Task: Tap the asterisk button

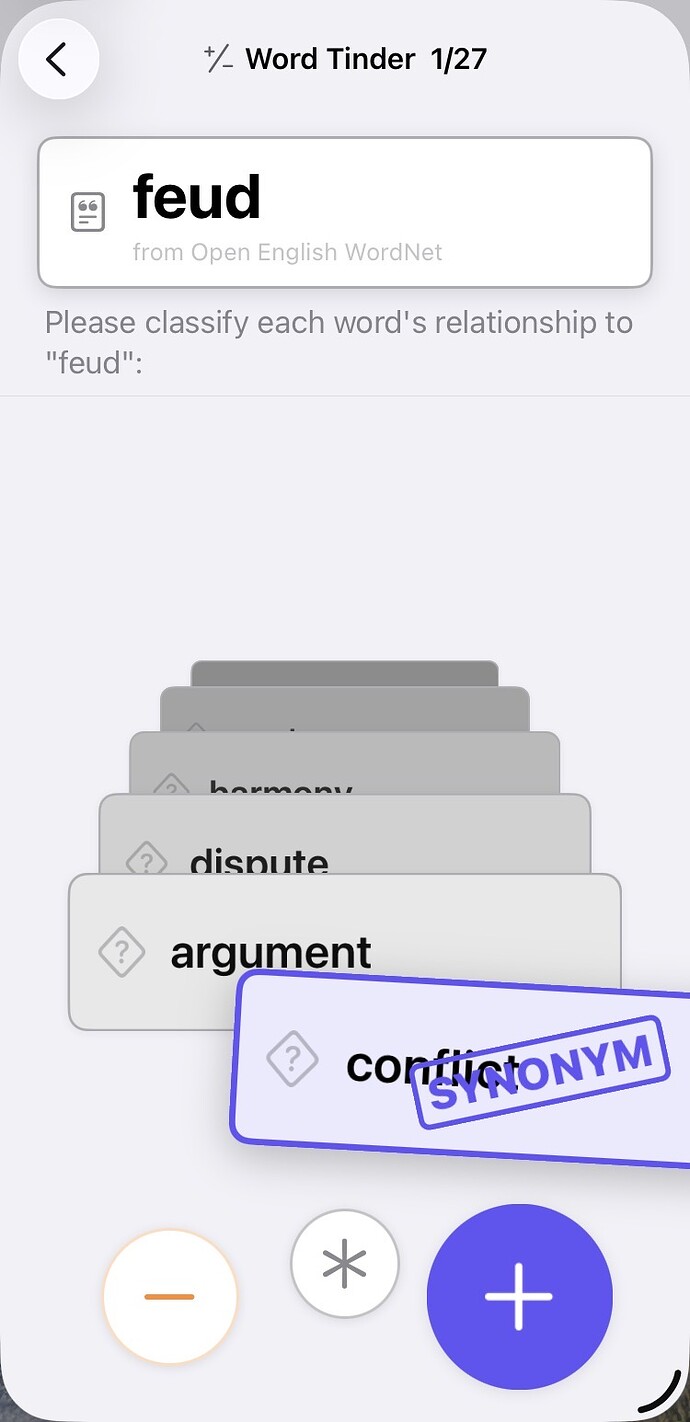Action: pyautogui.click(x=345, y=1264)
